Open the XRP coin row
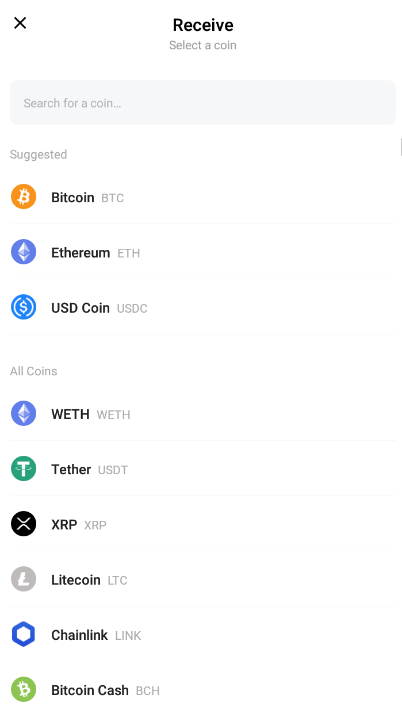This screenshot has width=402, height=711. click(203, 524)
